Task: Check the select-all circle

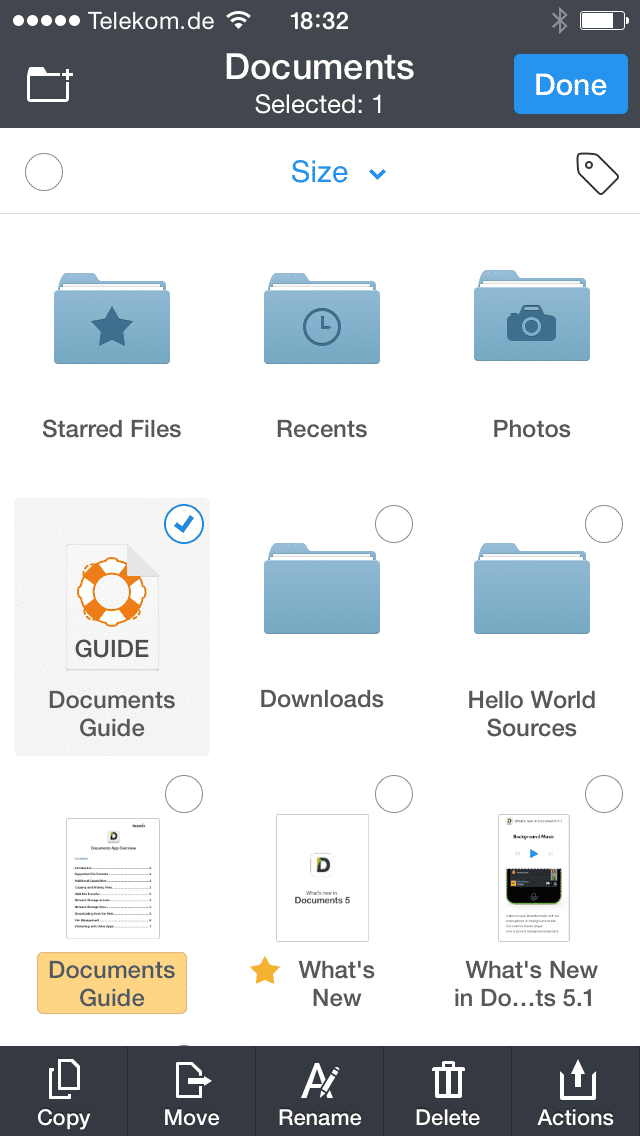Action: tap(44, 173)
